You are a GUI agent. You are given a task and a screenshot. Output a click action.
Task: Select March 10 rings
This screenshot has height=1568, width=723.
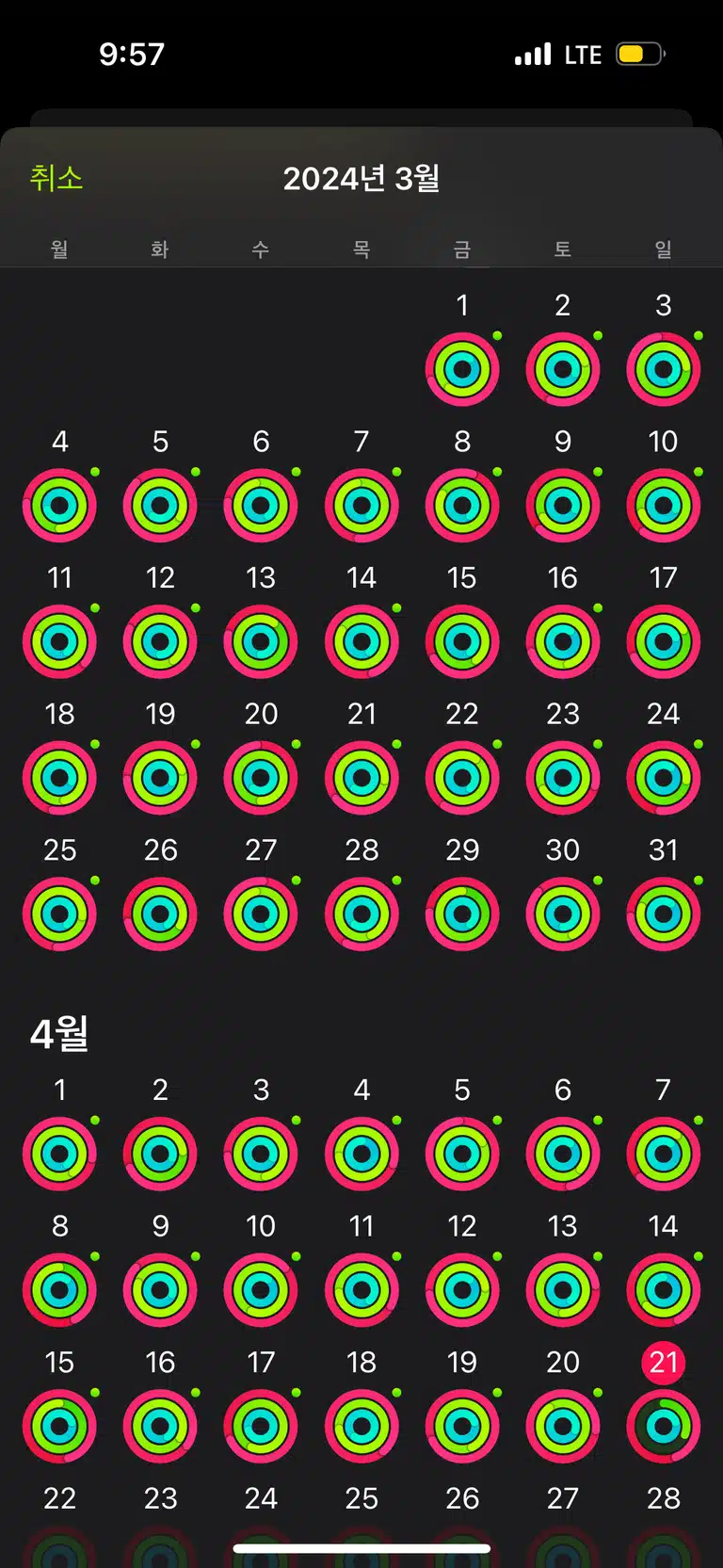click(x=664, y=506)
